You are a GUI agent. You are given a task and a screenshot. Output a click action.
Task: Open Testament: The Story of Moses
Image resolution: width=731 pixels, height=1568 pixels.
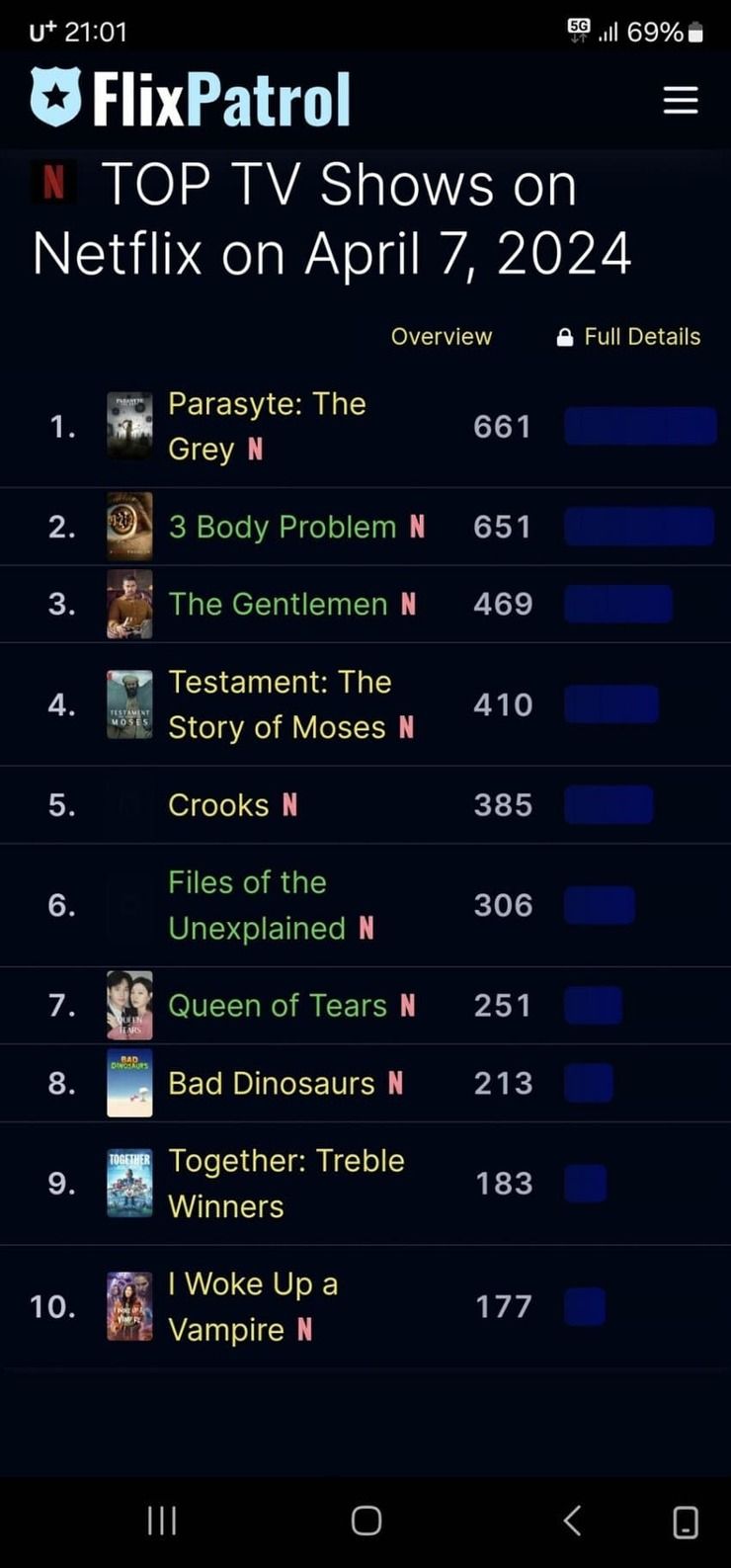point(280,704)
